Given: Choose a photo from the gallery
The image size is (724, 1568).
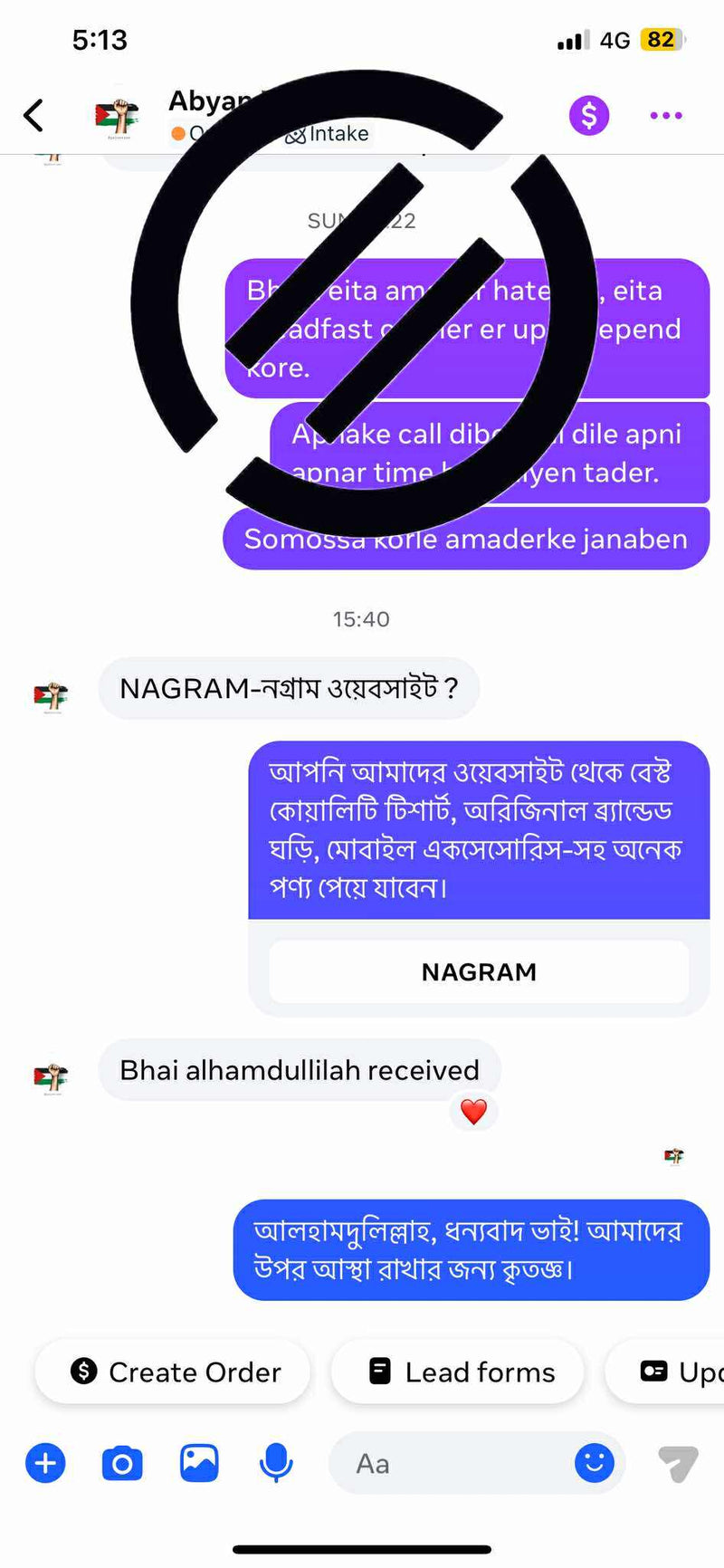Looking at the screenshot, I should coord(199,1463).
